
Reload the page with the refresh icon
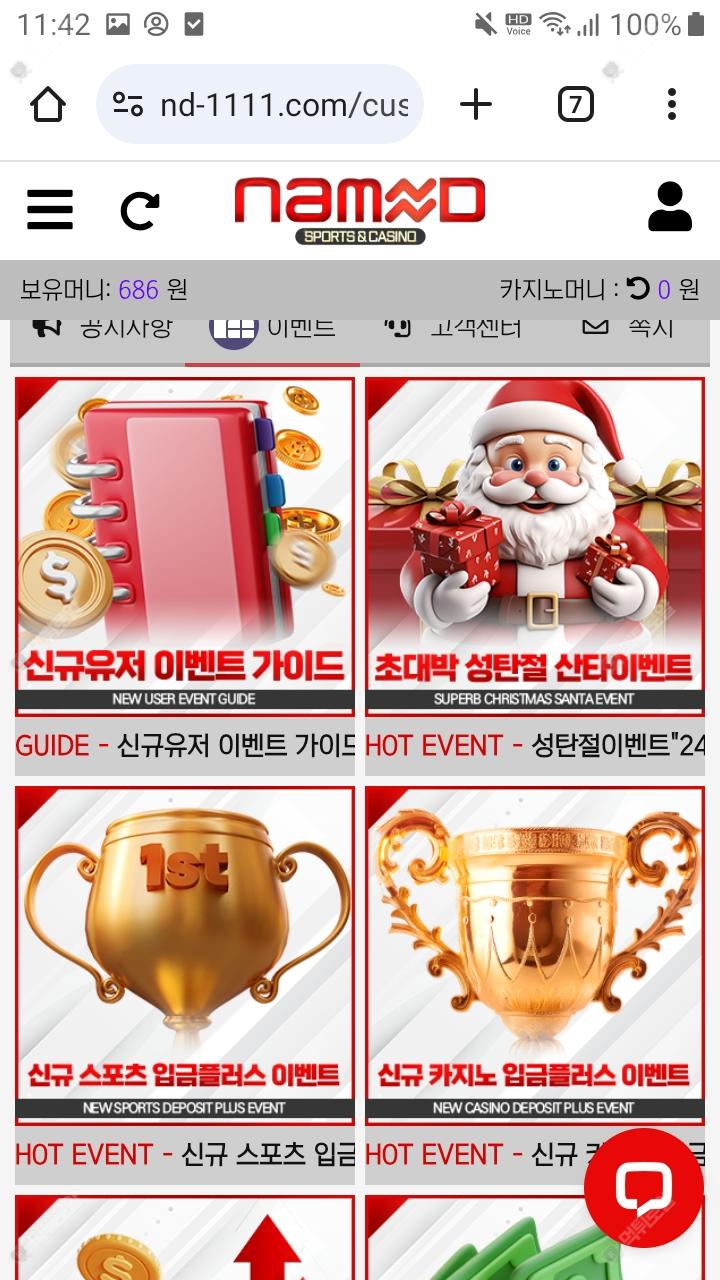point(139,210)
